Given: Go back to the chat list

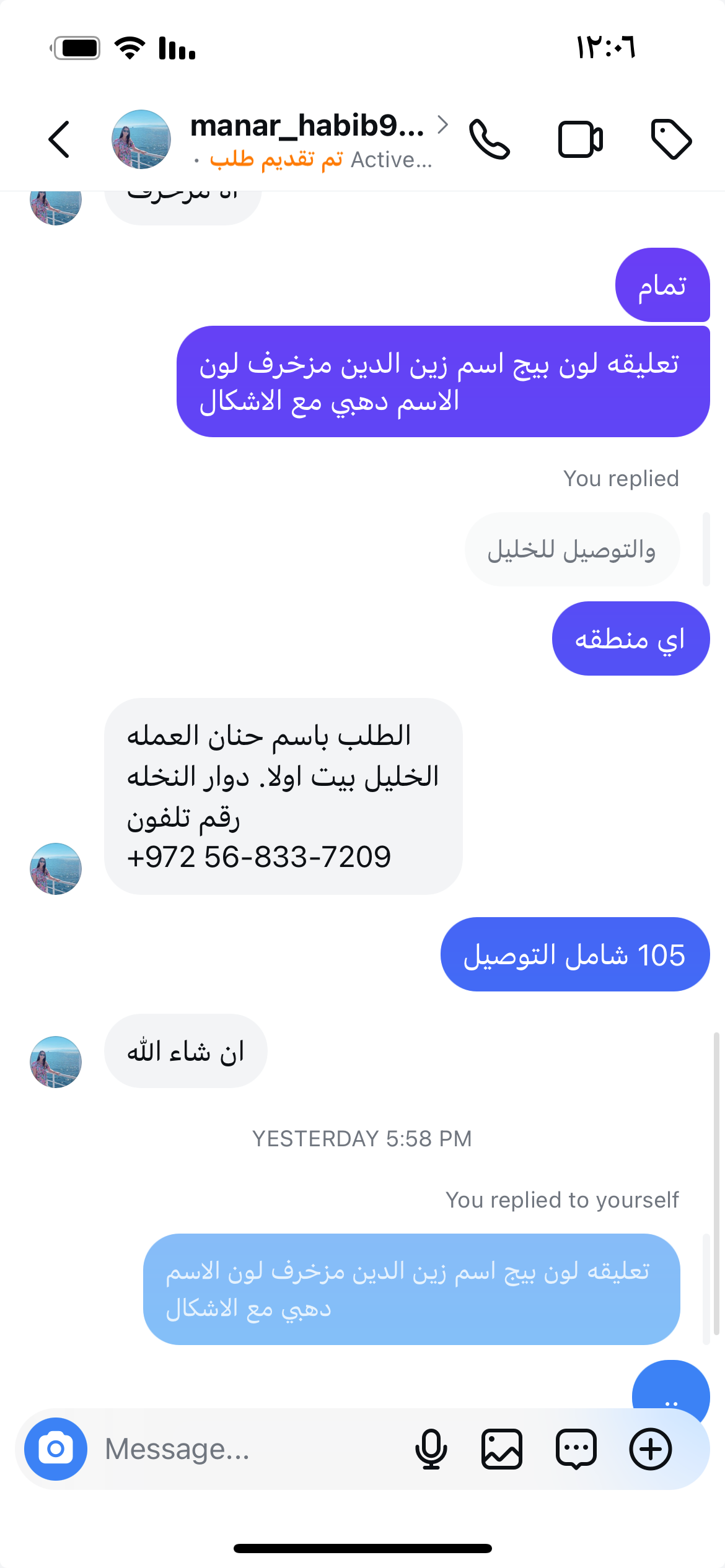Looking at the screenshot, I should (x=59, y=139).
